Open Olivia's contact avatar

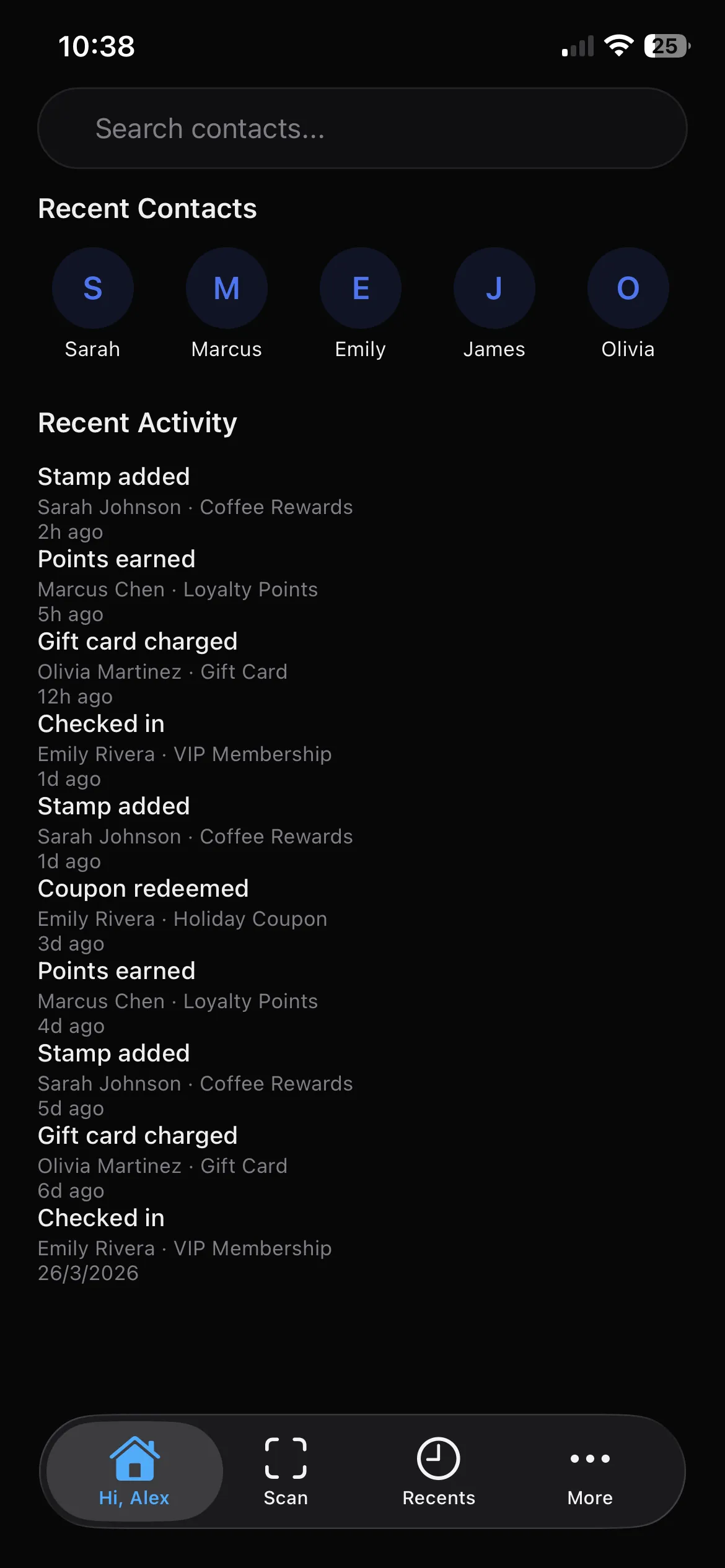(x=628, y=288)
